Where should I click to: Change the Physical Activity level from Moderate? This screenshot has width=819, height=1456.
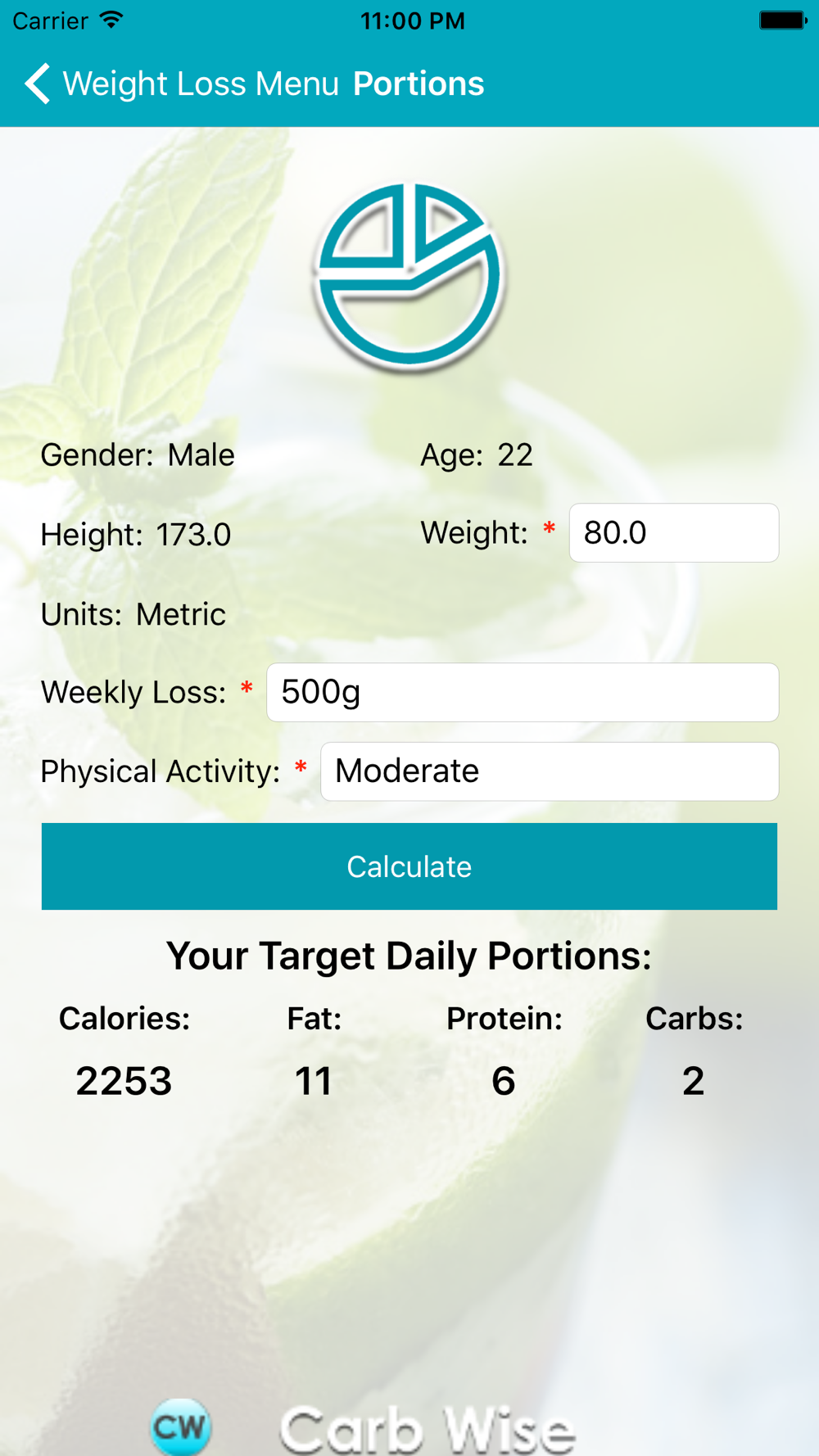click(549, 771)
